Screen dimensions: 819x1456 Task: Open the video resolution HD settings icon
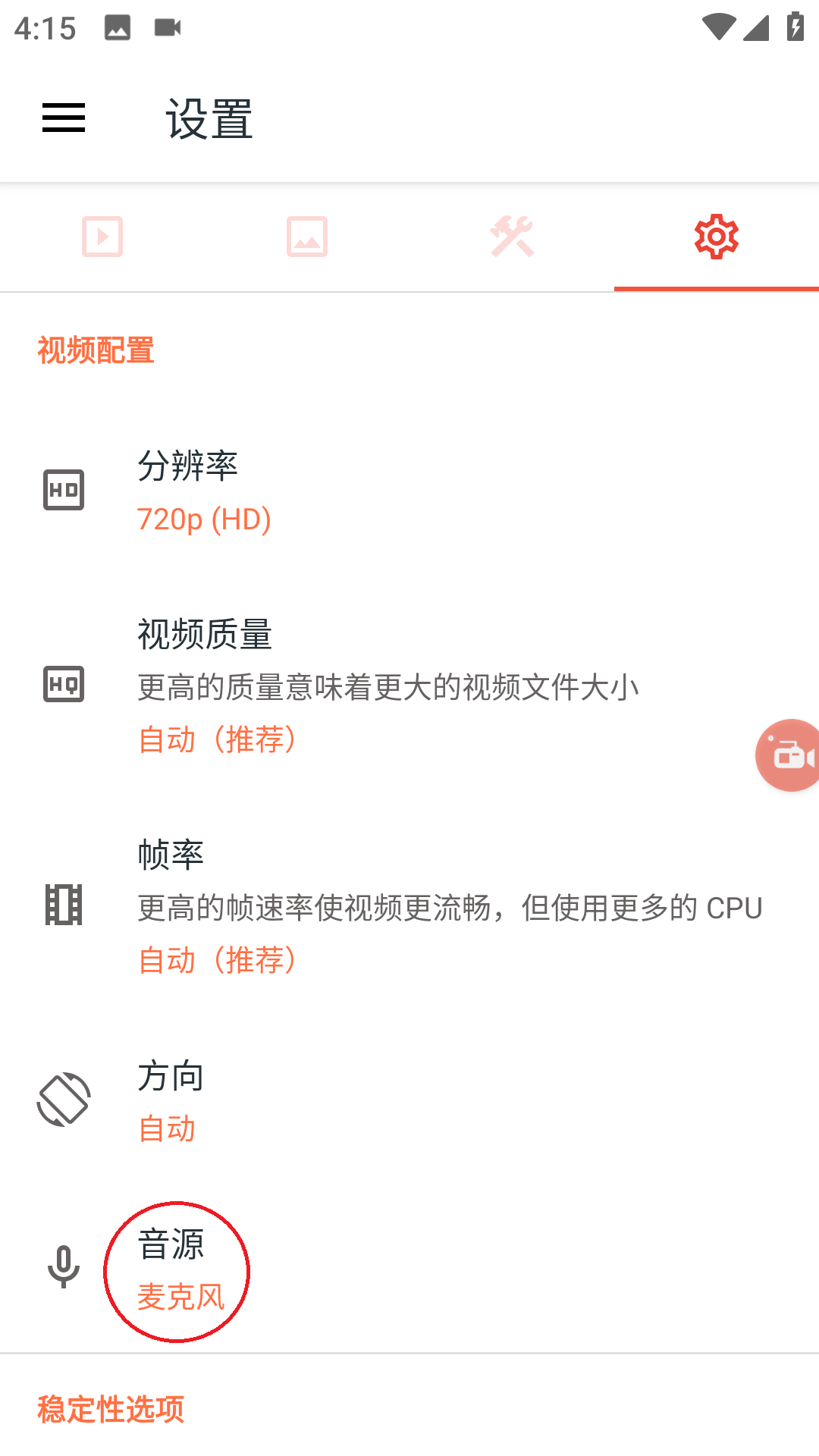(64, 490)
